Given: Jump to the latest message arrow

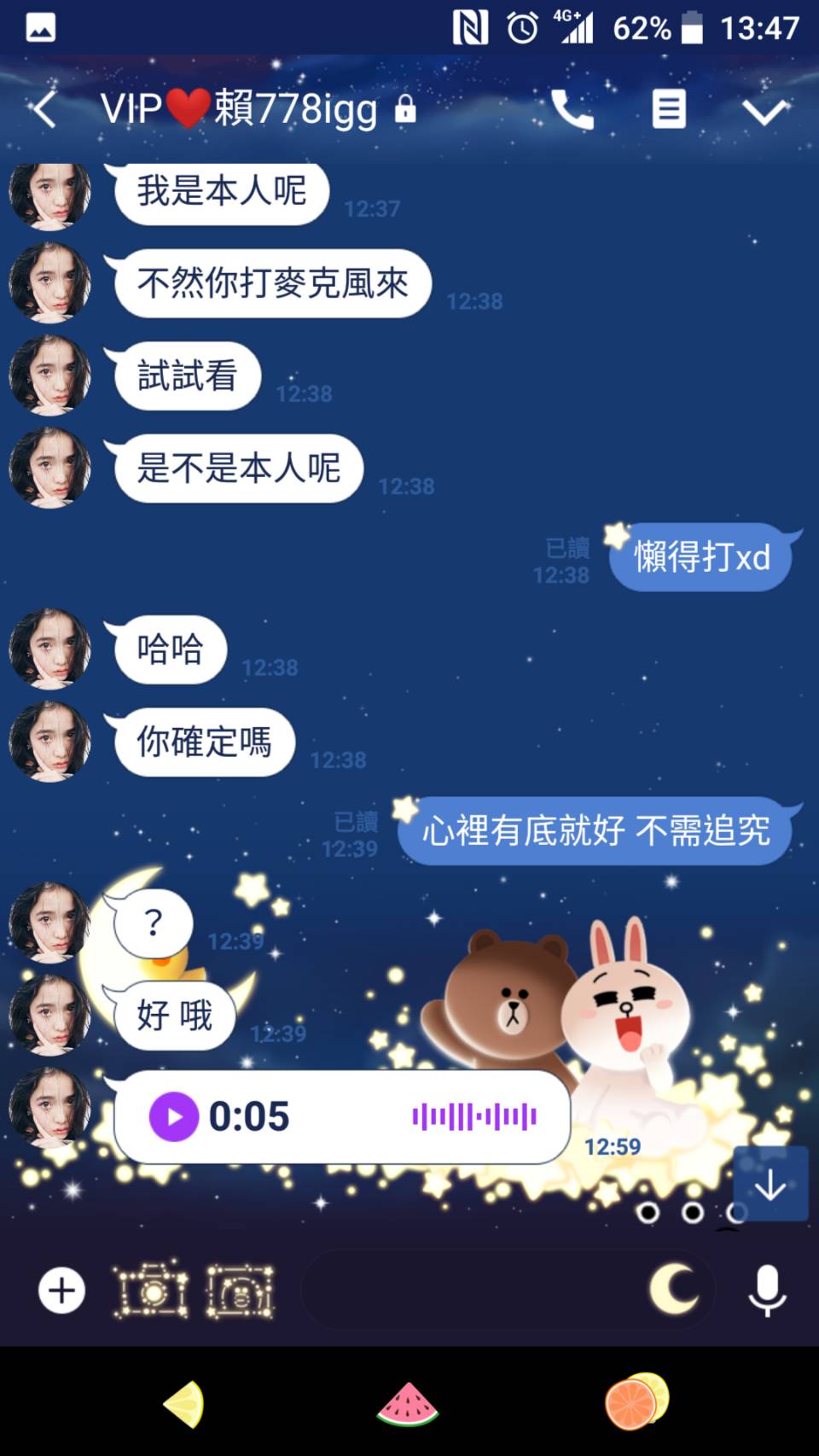Looking at the screenshot, I should (770, 1184).
